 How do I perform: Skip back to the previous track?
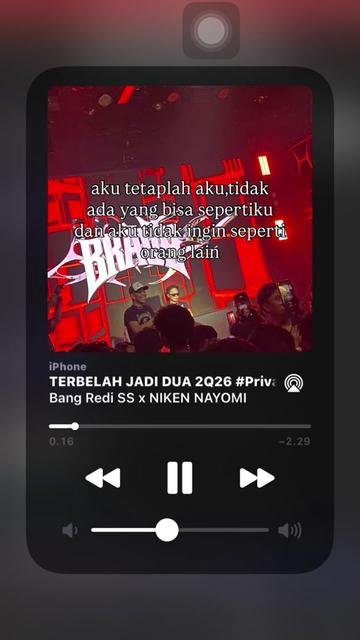[103, 478]
